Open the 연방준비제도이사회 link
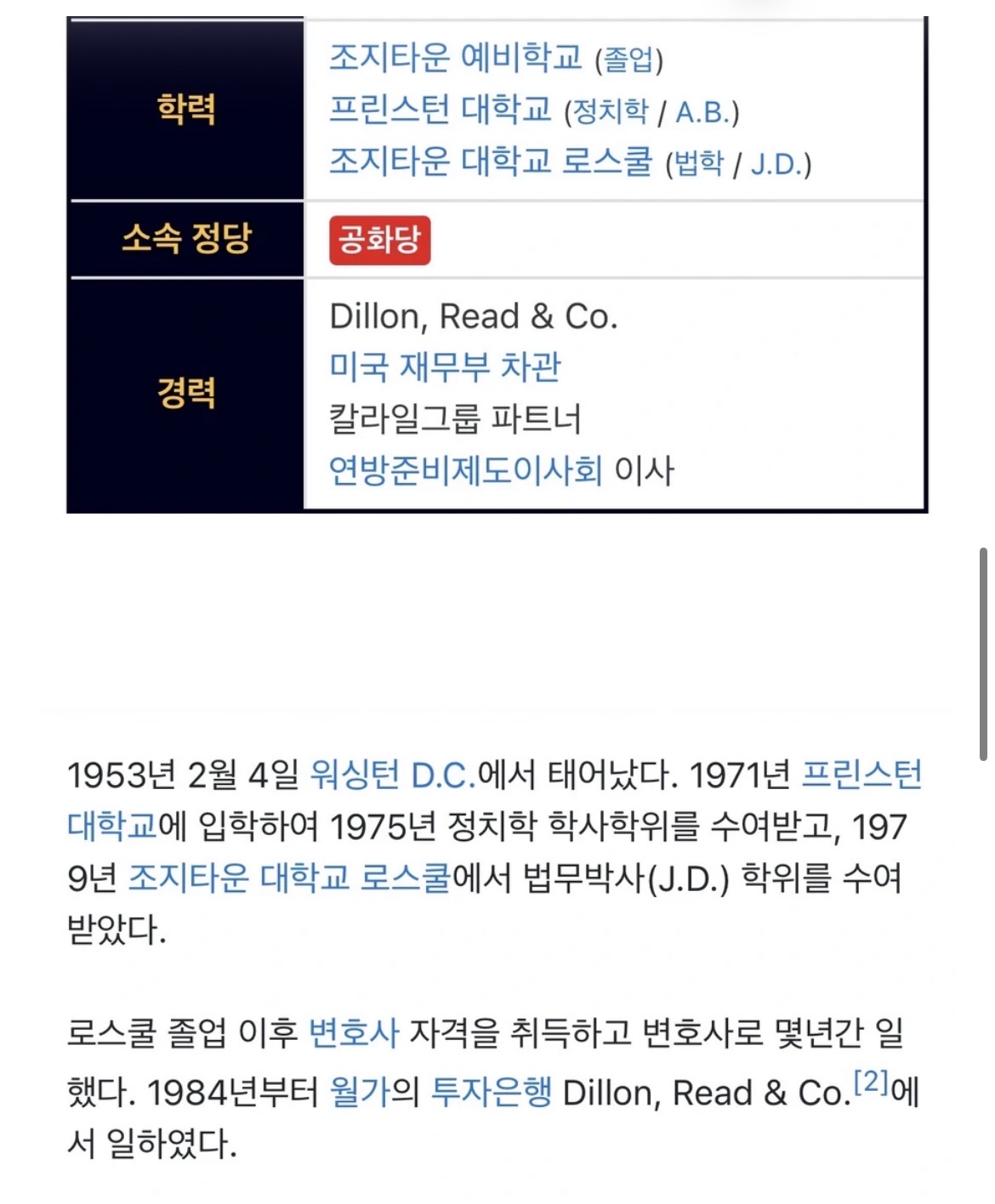The height and width of the screenshot is (1204, 995). click(465, 470)
